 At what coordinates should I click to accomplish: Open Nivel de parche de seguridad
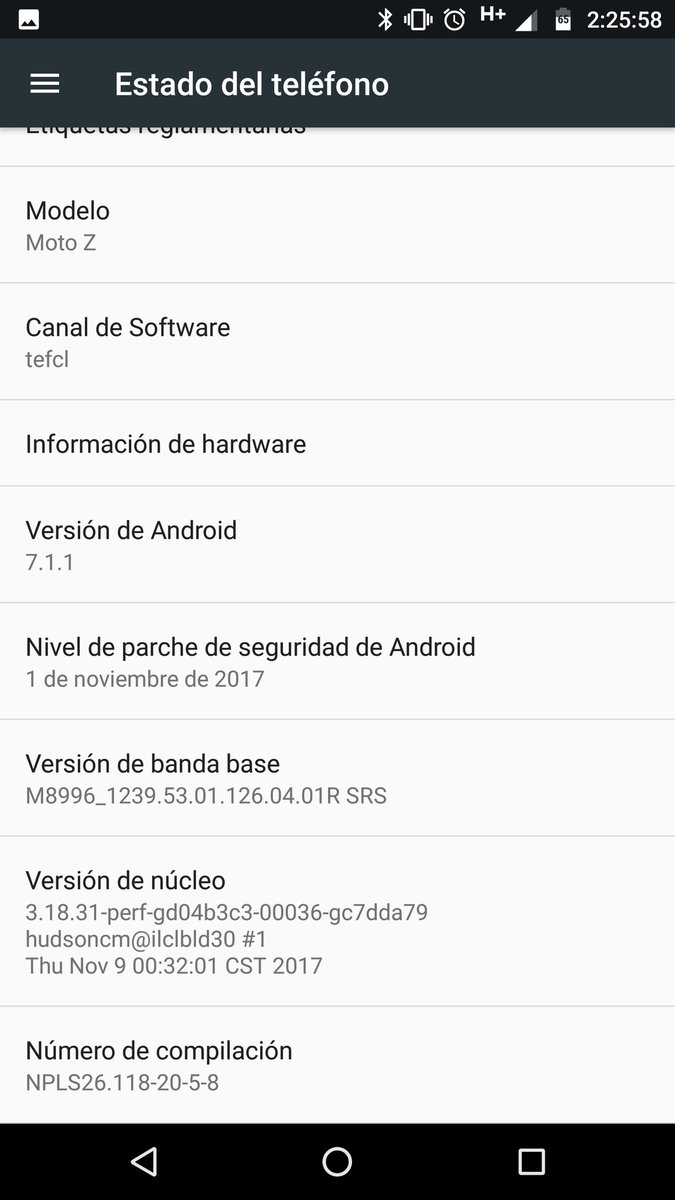click(x=337, y=662)
